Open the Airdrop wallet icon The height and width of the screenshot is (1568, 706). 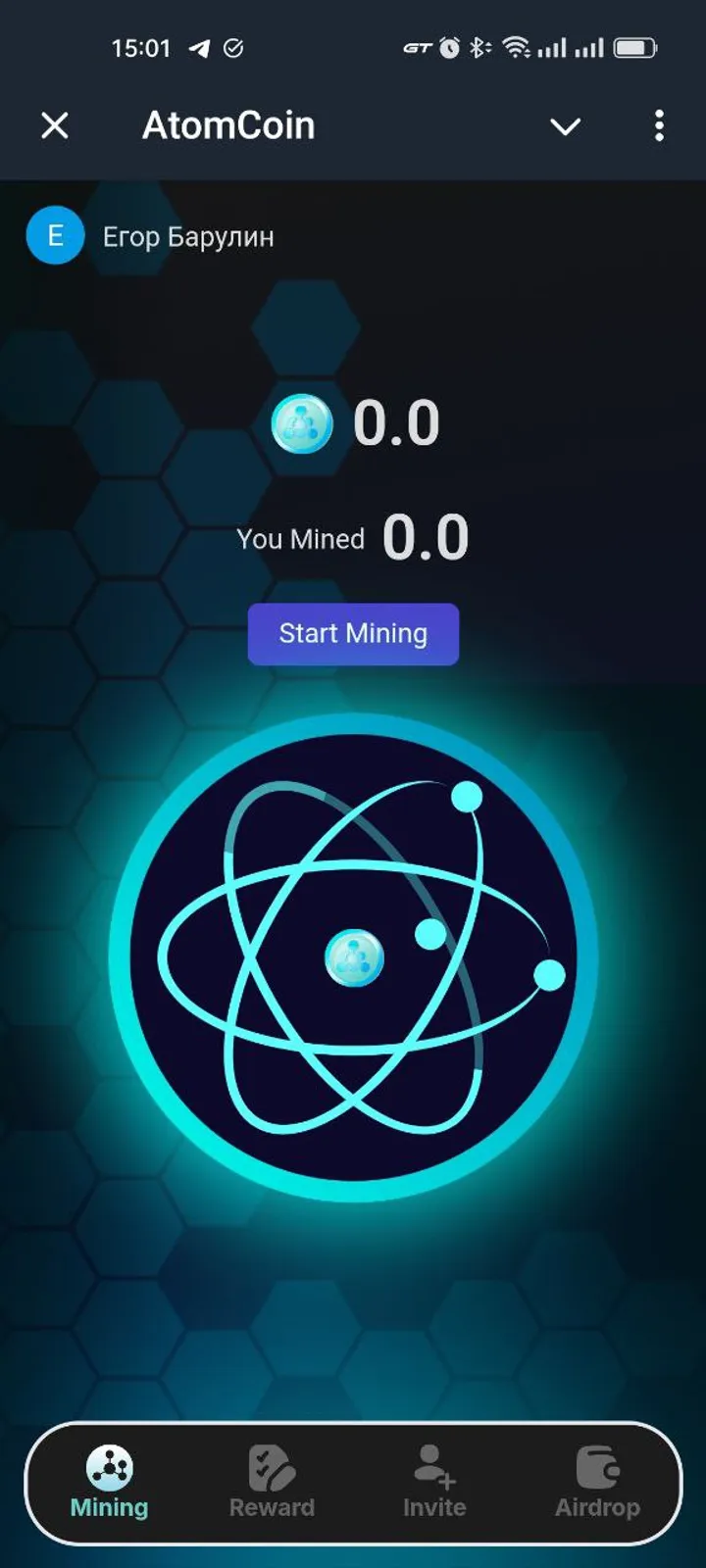pyautogui.click(x=595, y=1467)
